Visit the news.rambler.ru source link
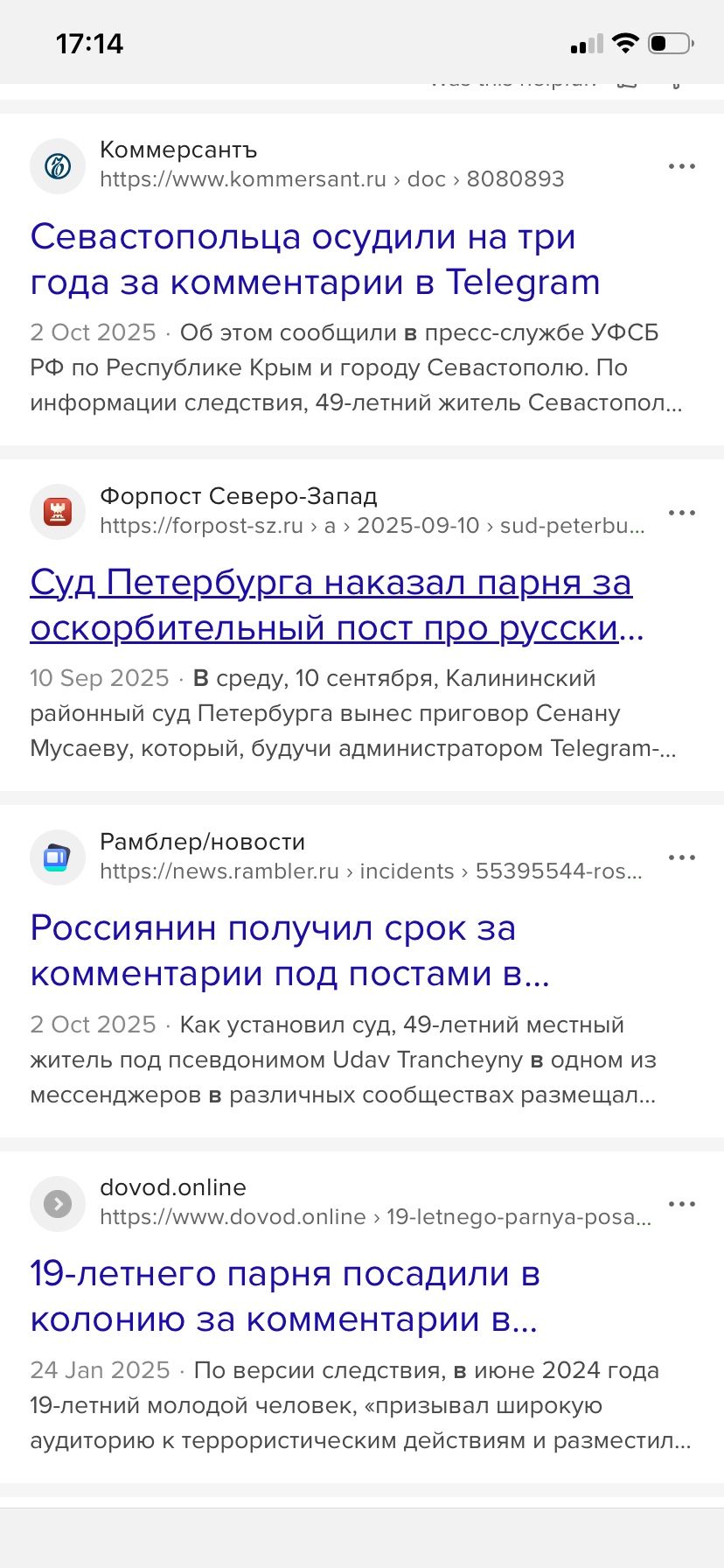 371,871
